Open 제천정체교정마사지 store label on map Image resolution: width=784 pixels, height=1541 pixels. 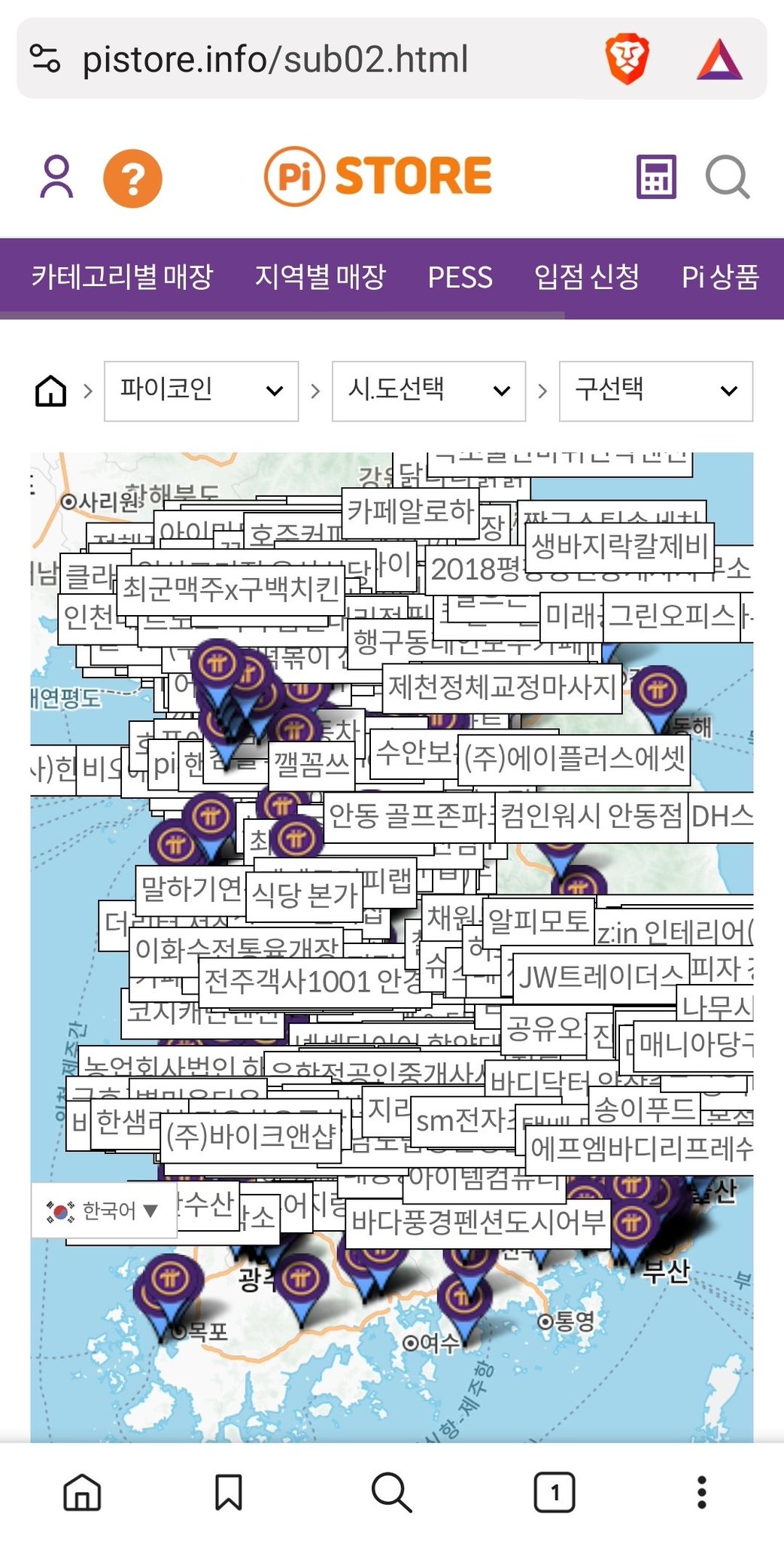pos(501,687)
